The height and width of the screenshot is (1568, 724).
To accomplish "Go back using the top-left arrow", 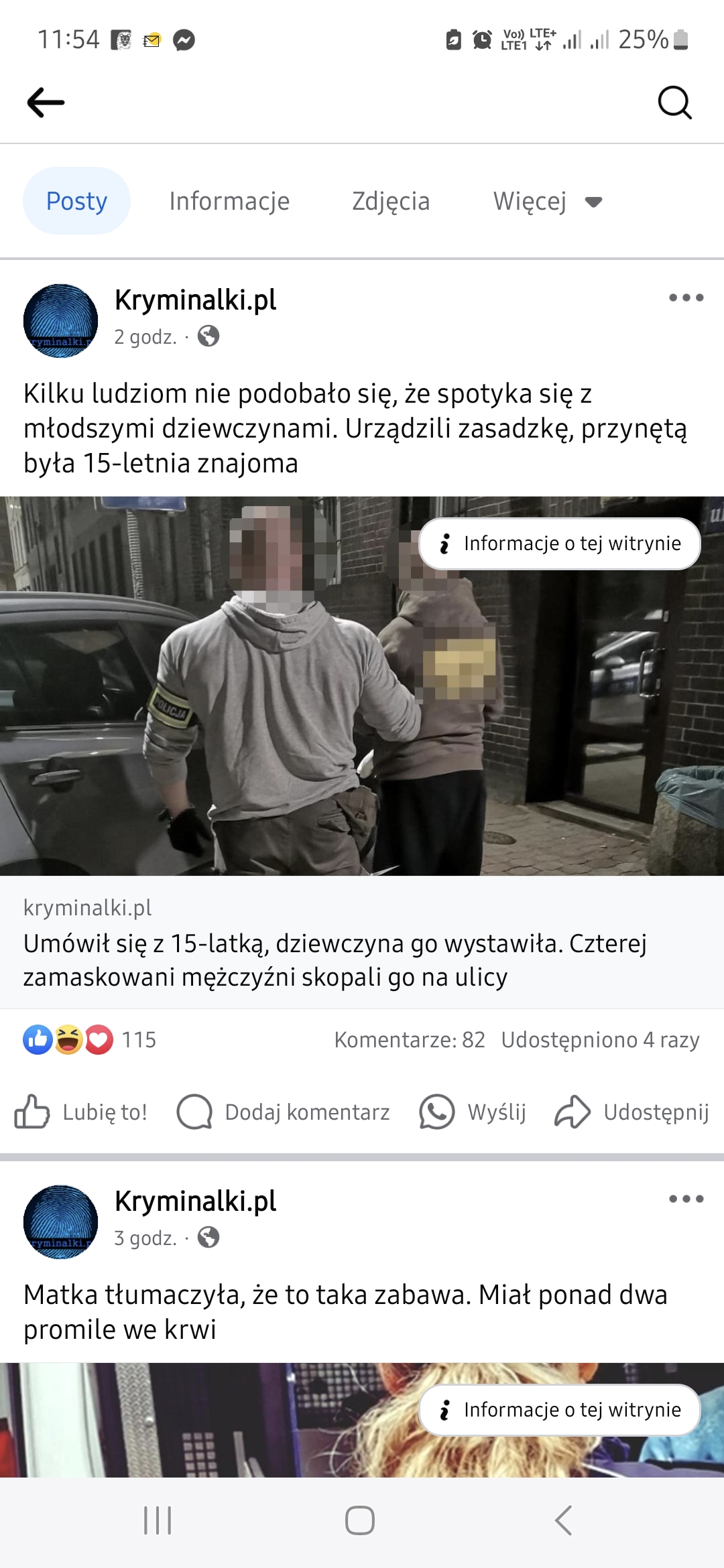I will [x=46, y=103].
